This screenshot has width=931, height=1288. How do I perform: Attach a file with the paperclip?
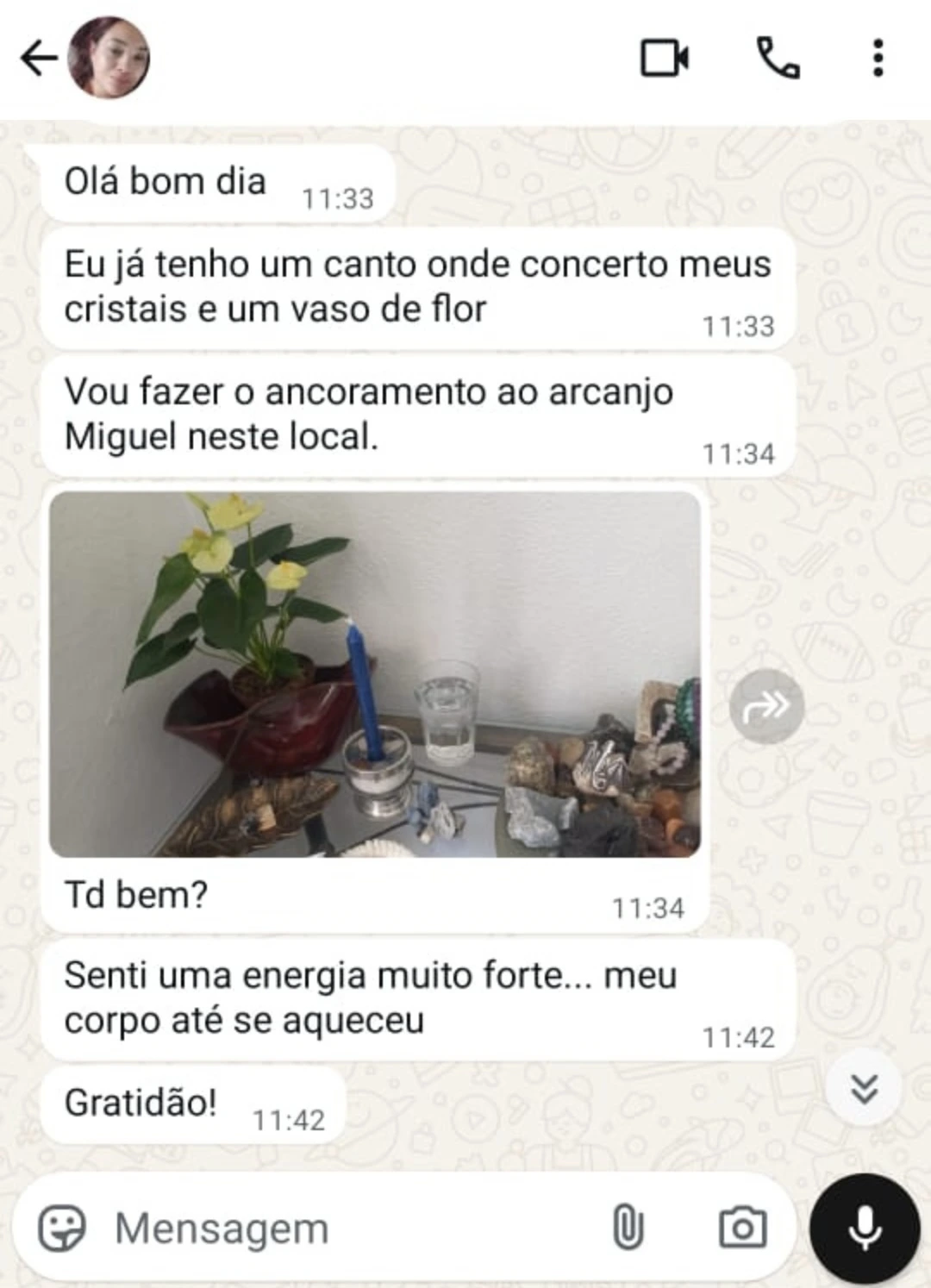point(628,1228)
